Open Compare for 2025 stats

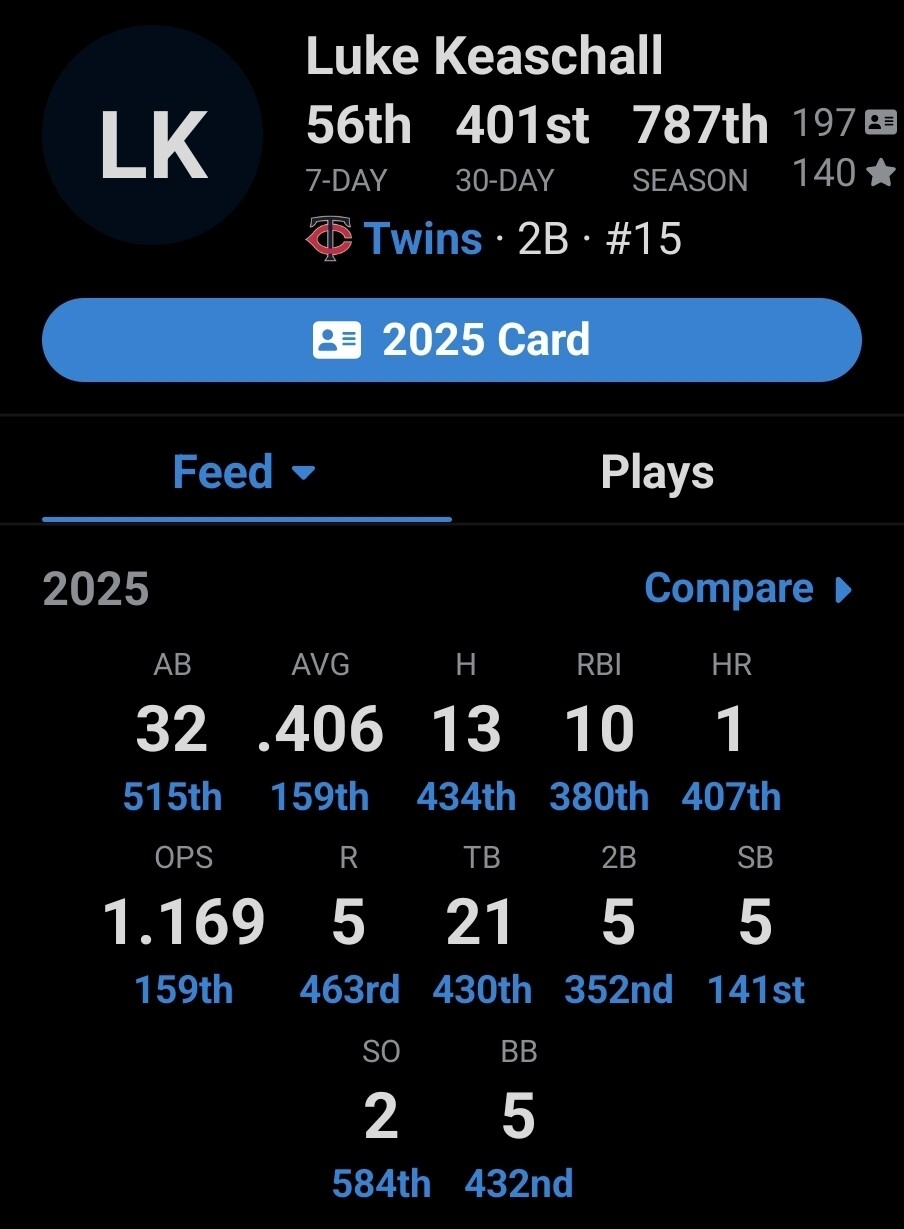[749, 588]
